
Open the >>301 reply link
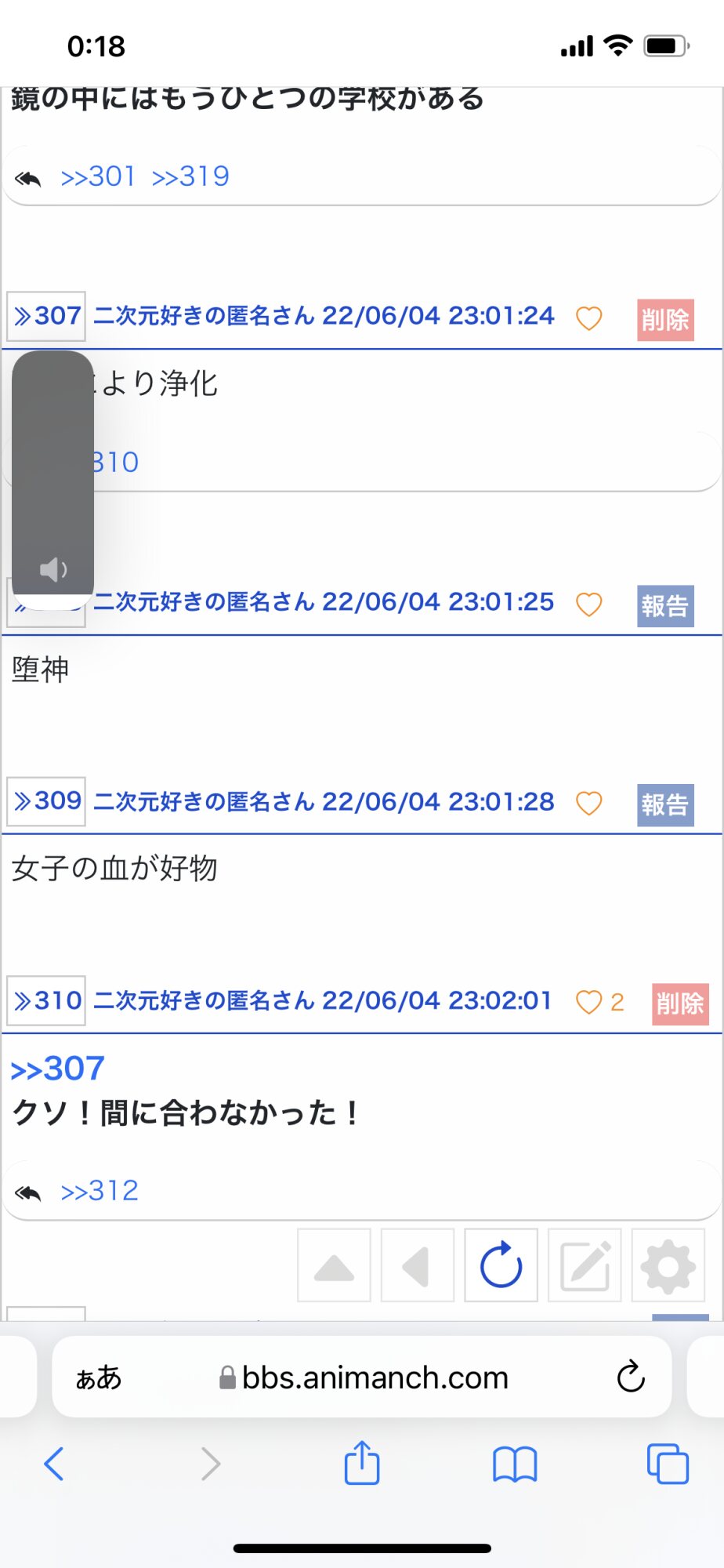point(98,176)
